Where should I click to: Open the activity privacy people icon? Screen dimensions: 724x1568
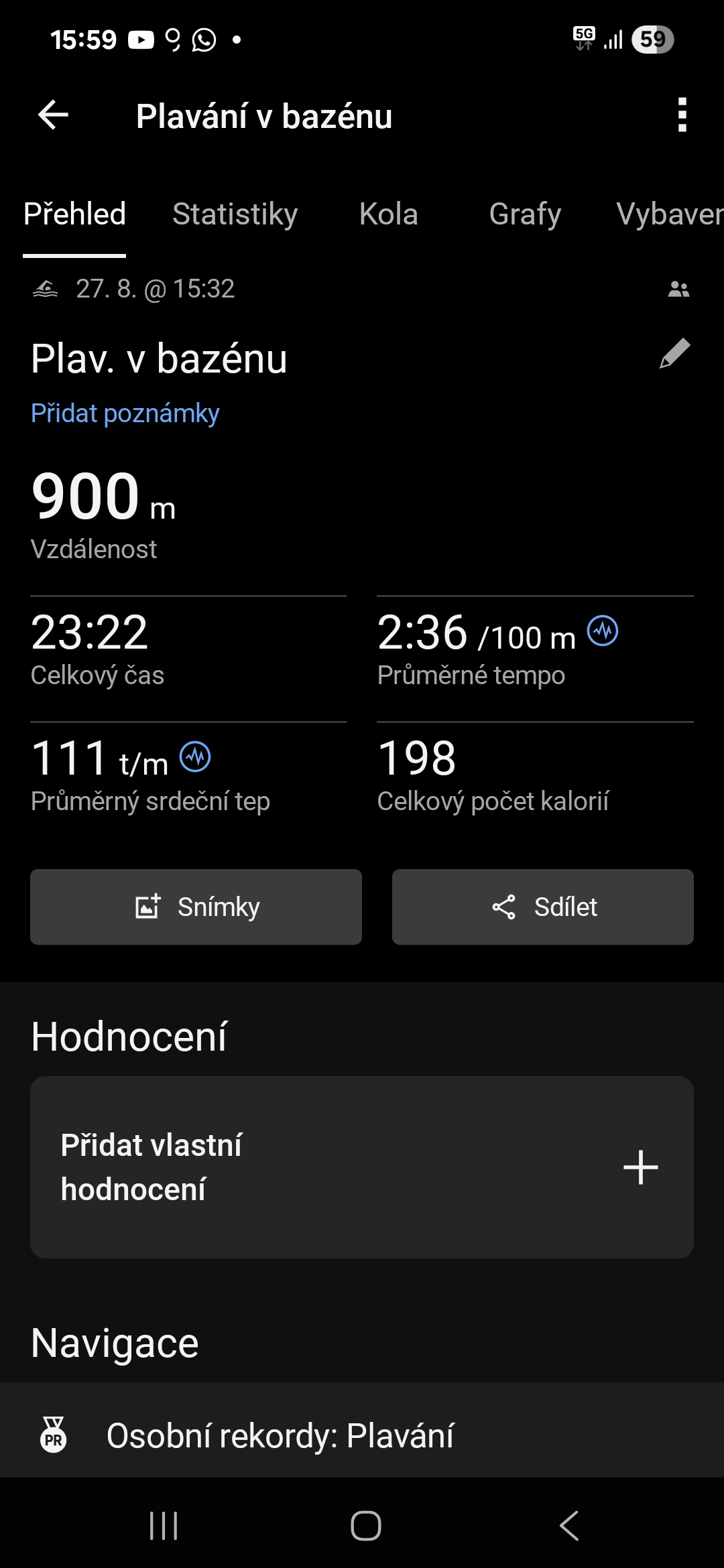[678, 289]
